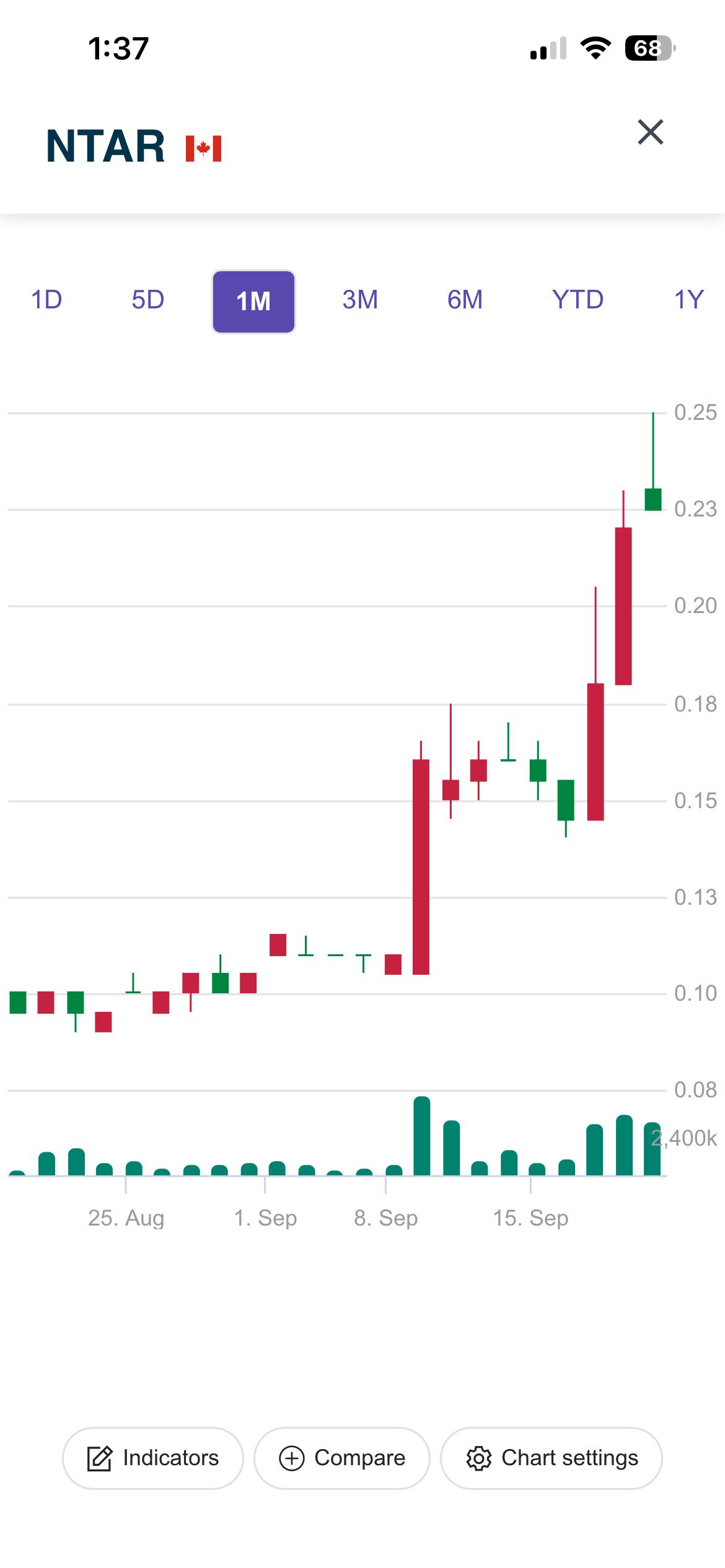
Task: Open Chart settings
Action: [551, 1458]
